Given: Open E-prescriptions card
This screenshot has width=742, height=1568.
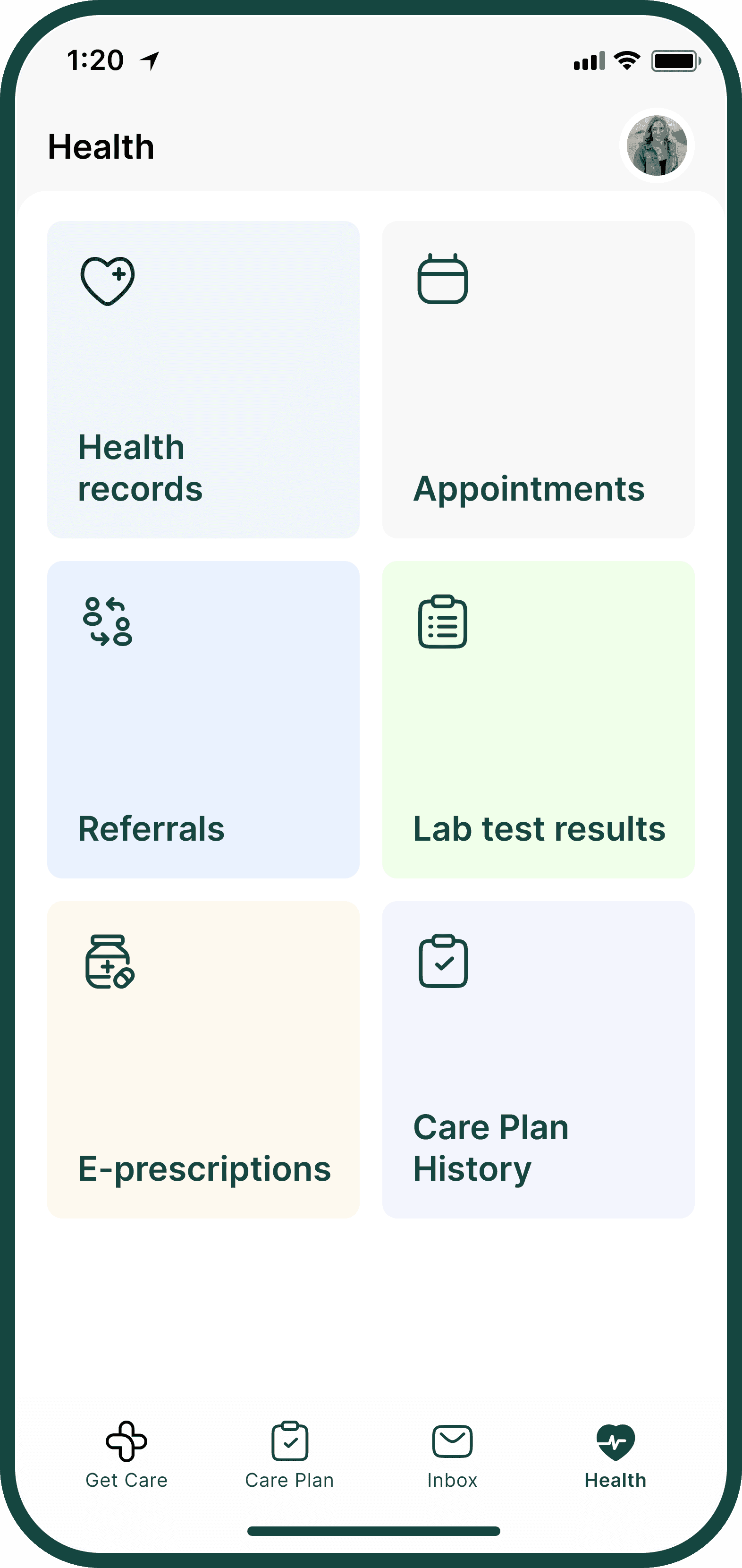Looking at the screenshot, I should coord(203,1059).
